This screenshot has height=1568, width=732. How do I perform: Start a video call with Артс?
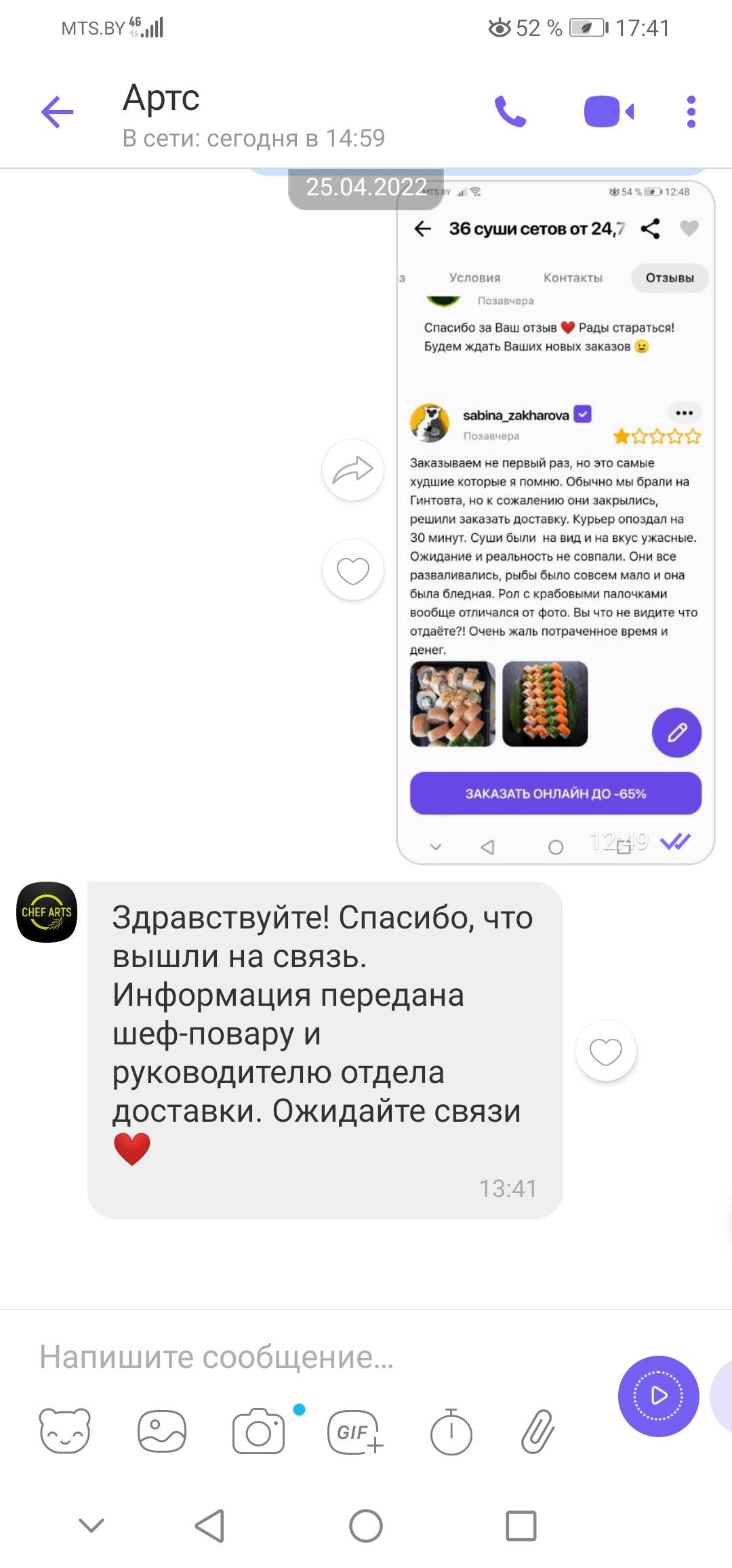click(x=608, y=112)
